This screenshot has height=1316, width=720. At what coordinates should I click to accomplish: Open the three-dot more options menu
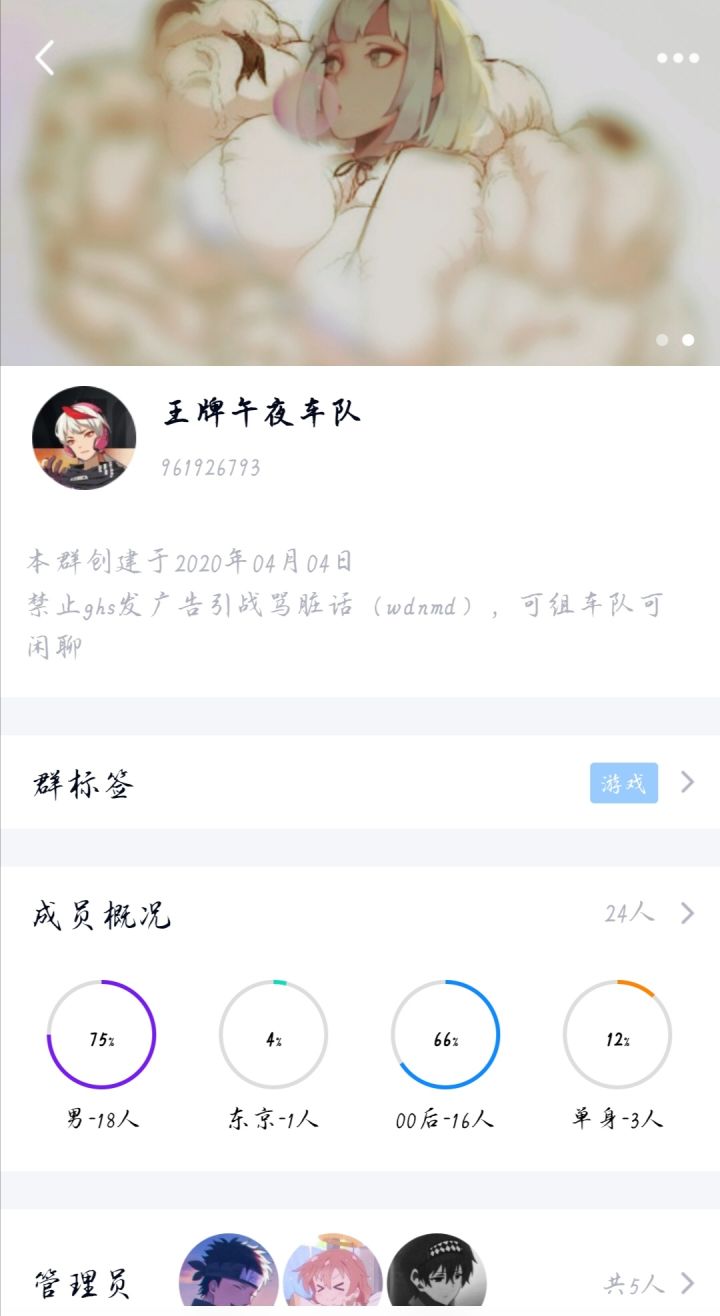tap(676, 57)
